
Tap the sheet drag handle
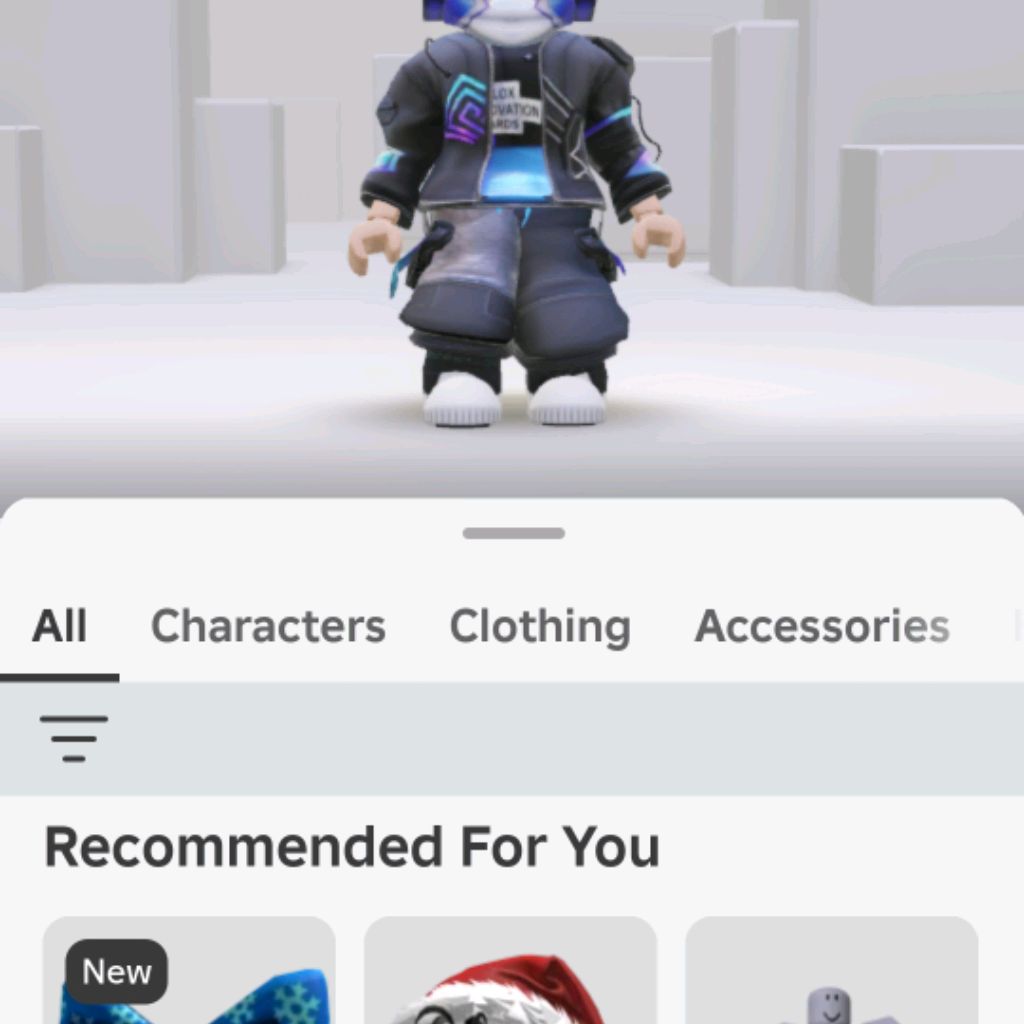[513, 533]
